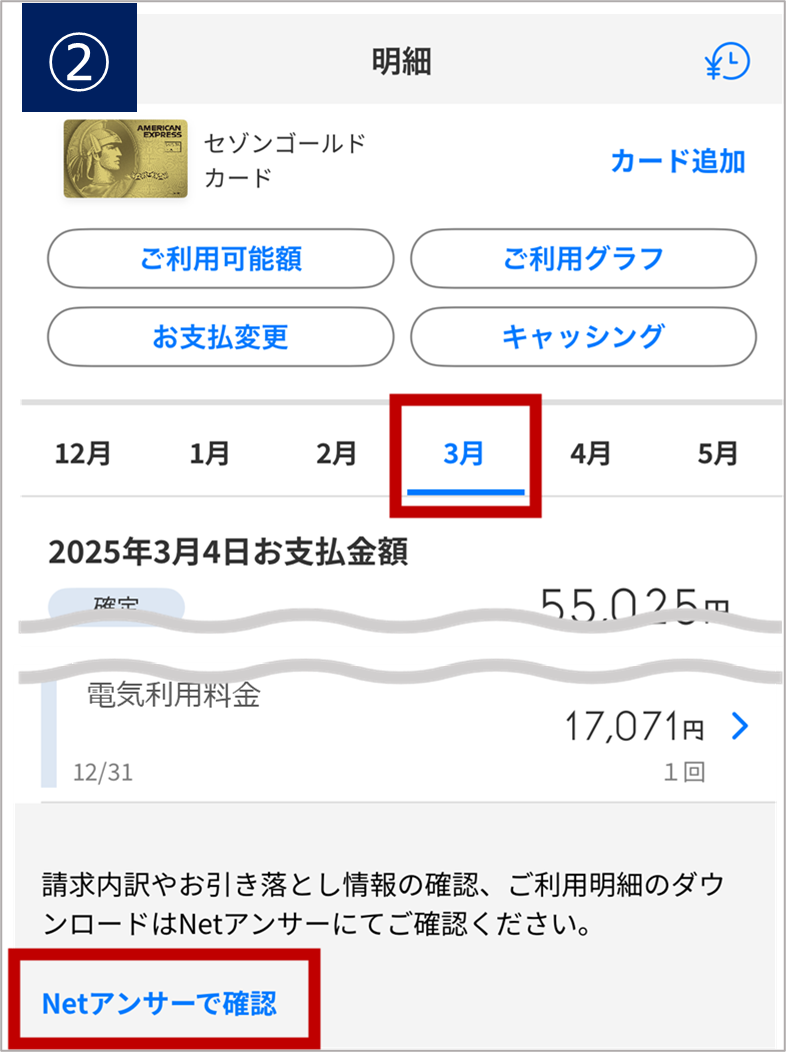Switch to the 2月 tab
The image size is (786, 1052).
click(337, 454)
